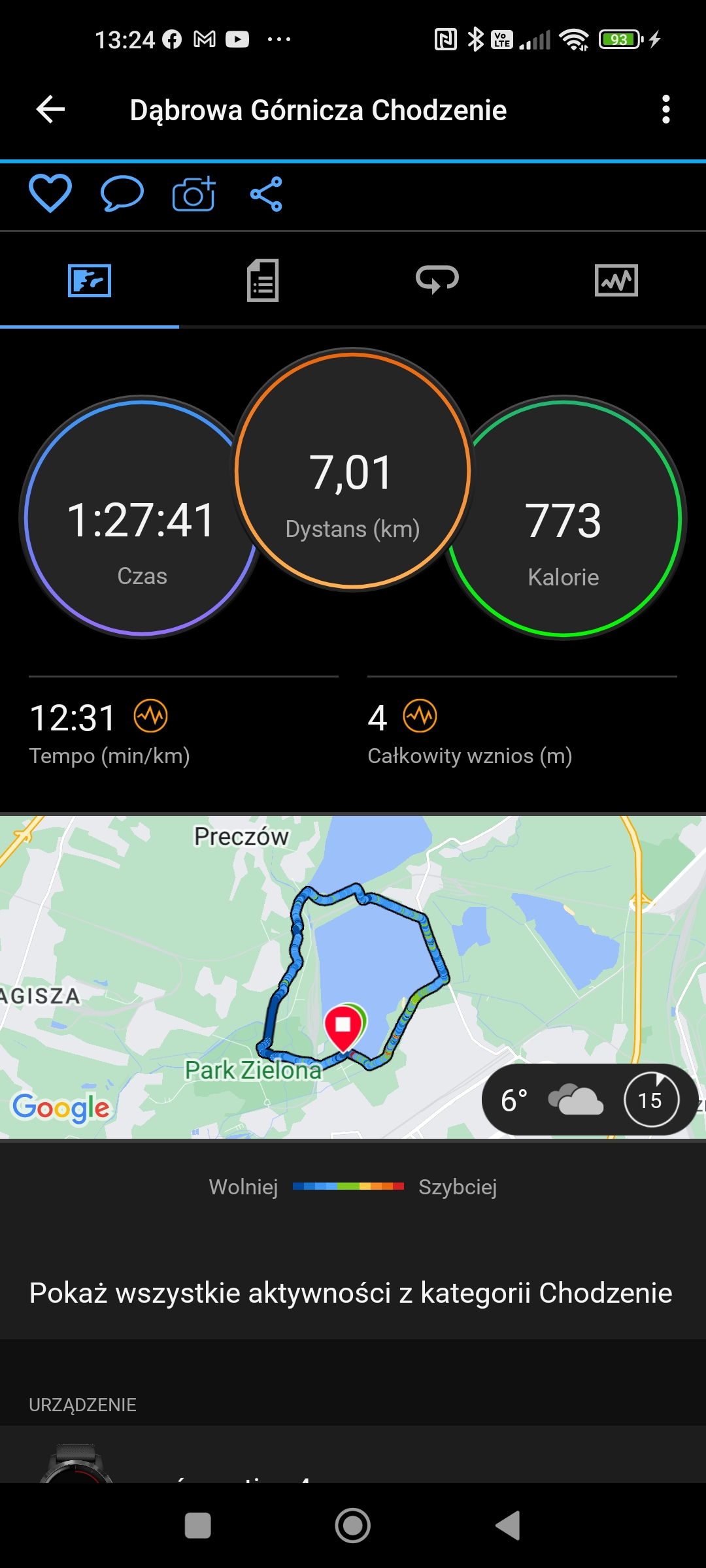
Task: Open the pace chart icon next to Tempo
Action: (x=151, y=716)
